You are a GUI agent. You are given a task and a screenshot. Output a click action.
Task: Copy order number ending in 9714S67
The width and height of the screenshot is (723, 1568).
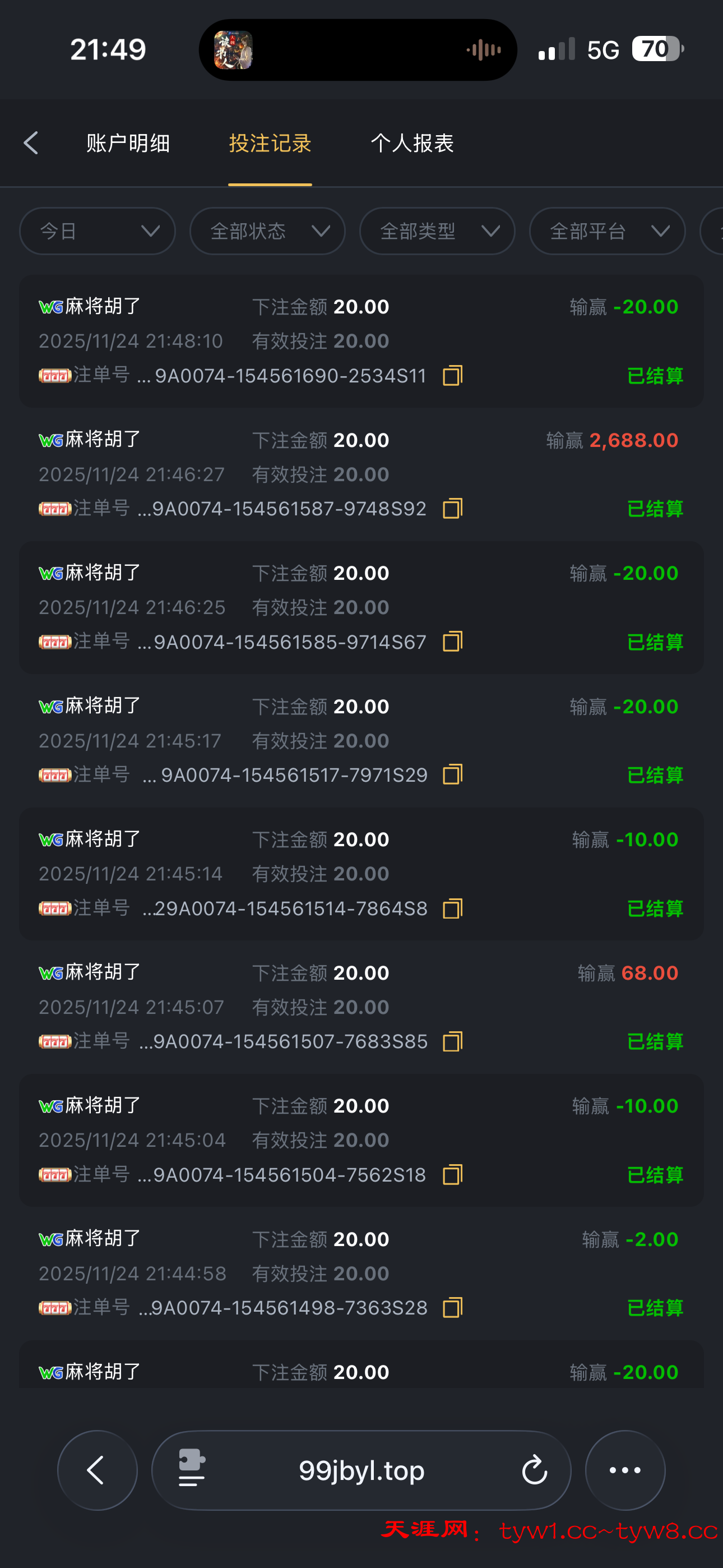click(x=452, y=642)
